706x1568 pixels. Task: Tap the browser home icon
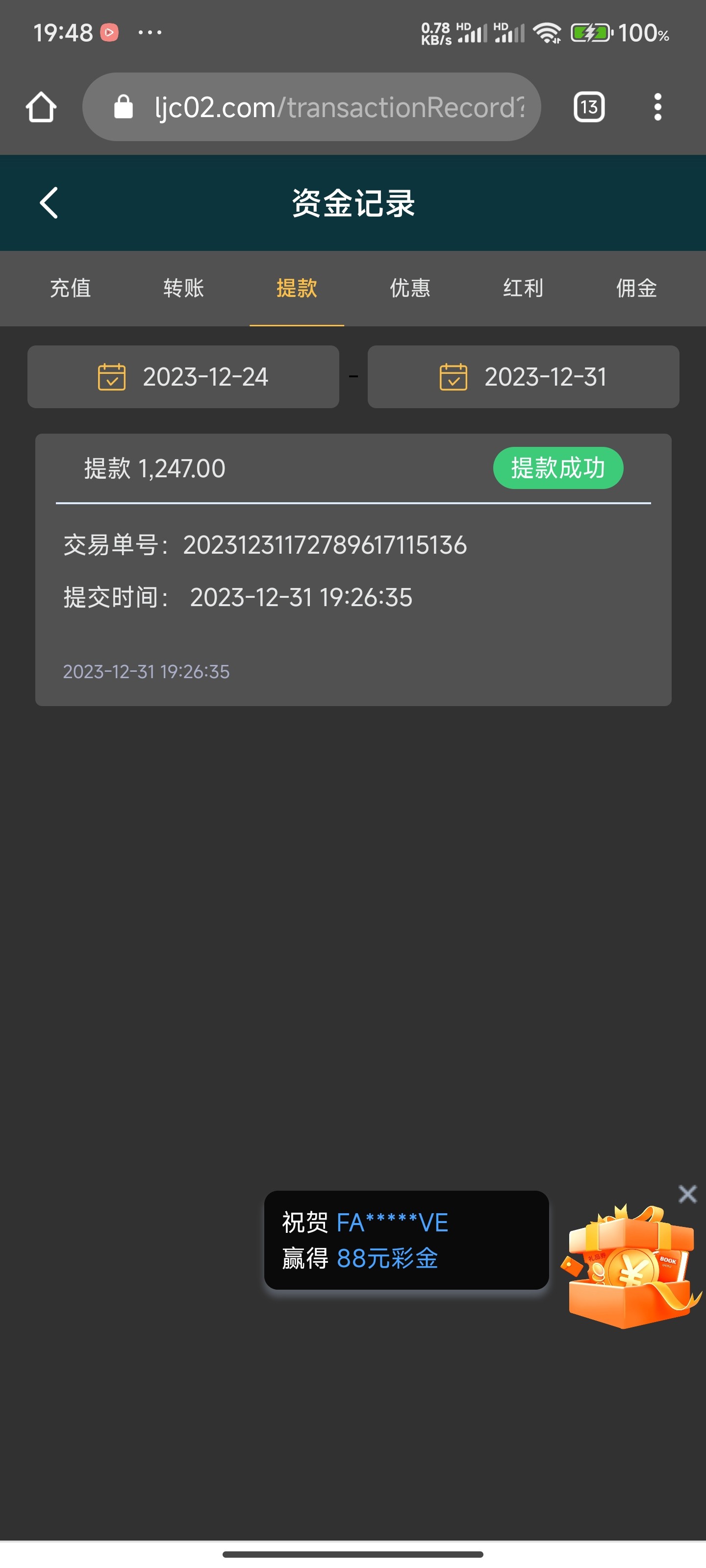[x=41, y=107]
